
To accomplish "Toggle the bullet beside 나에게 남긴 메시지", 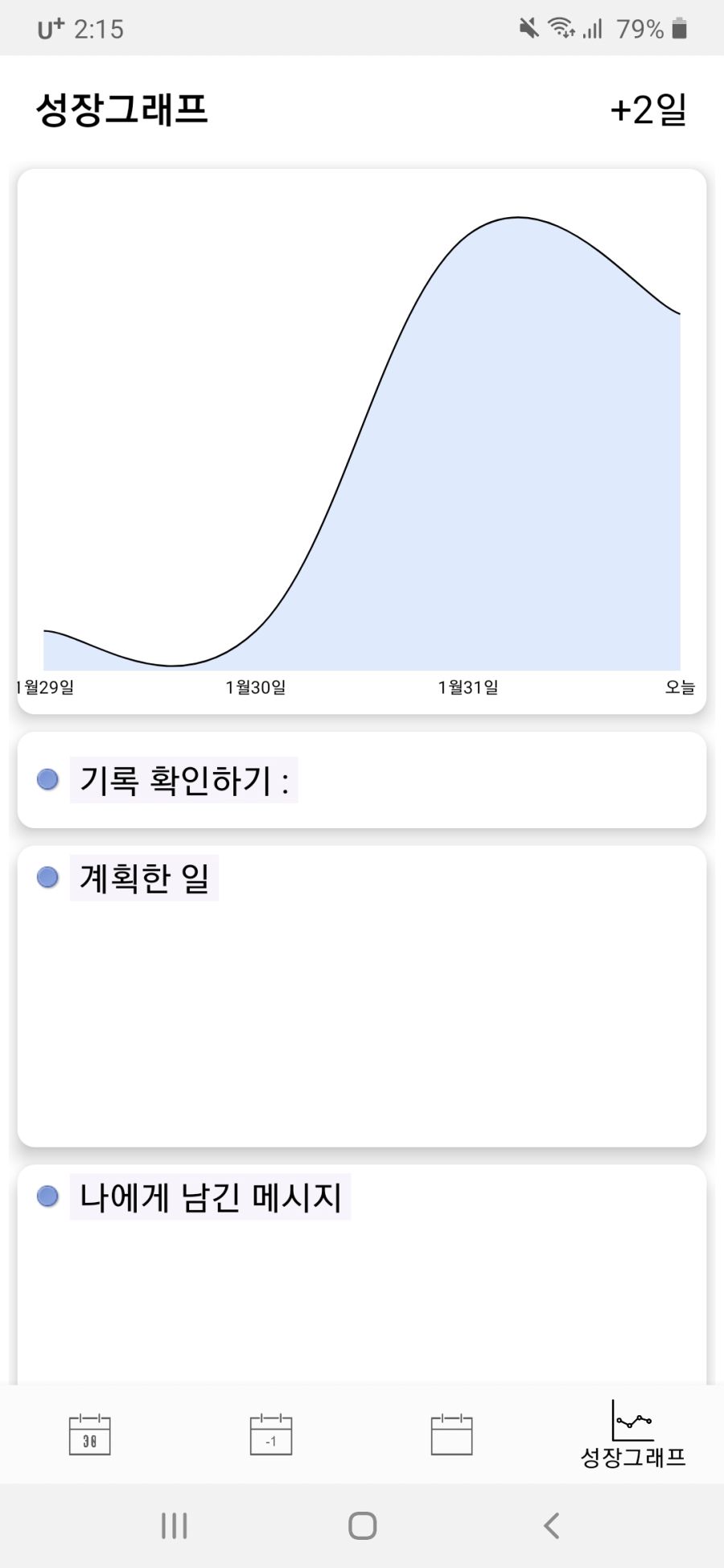I will coord(47,1197).
